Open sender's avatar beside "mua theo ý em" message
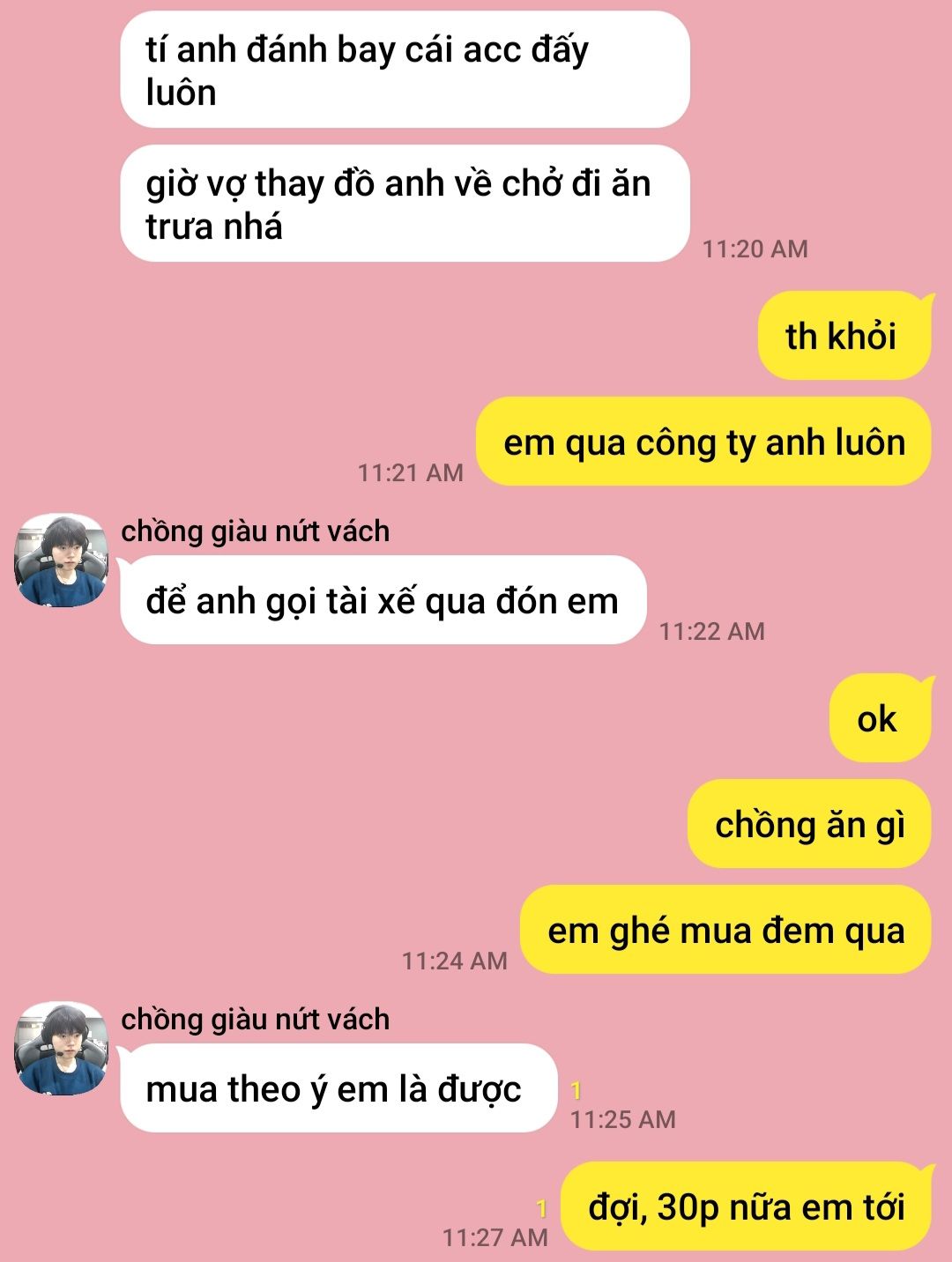Viewport: 952px width, 1262px height. pyautogui.click(x=61, y=1049)
